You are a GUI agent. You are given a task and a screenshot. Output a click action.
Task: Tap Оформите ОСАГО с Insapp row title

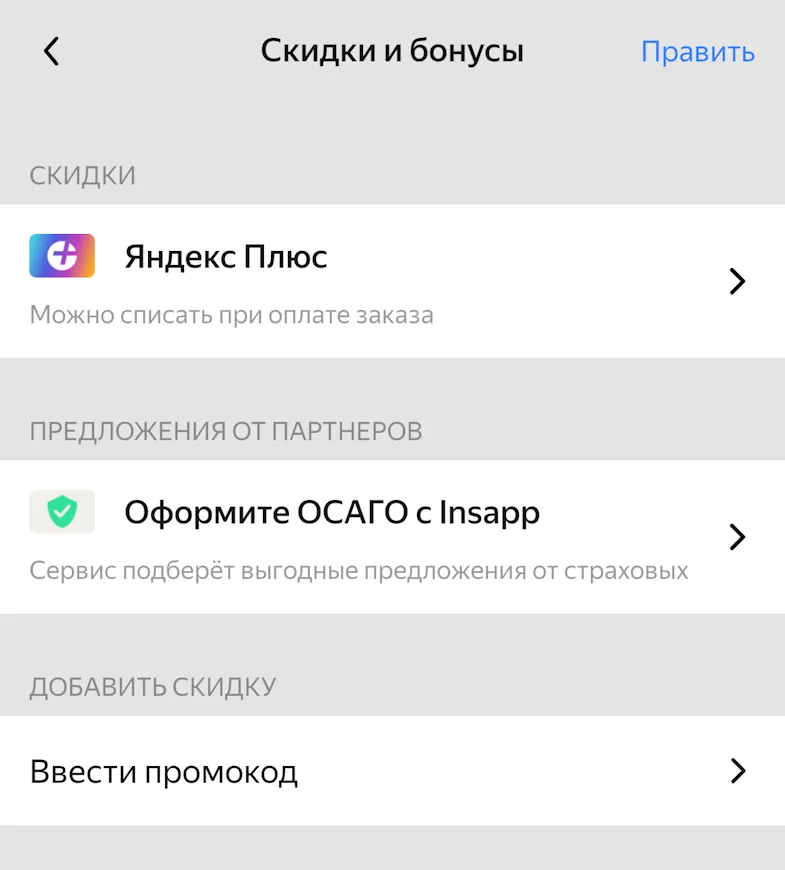click(x=331, y=511)
